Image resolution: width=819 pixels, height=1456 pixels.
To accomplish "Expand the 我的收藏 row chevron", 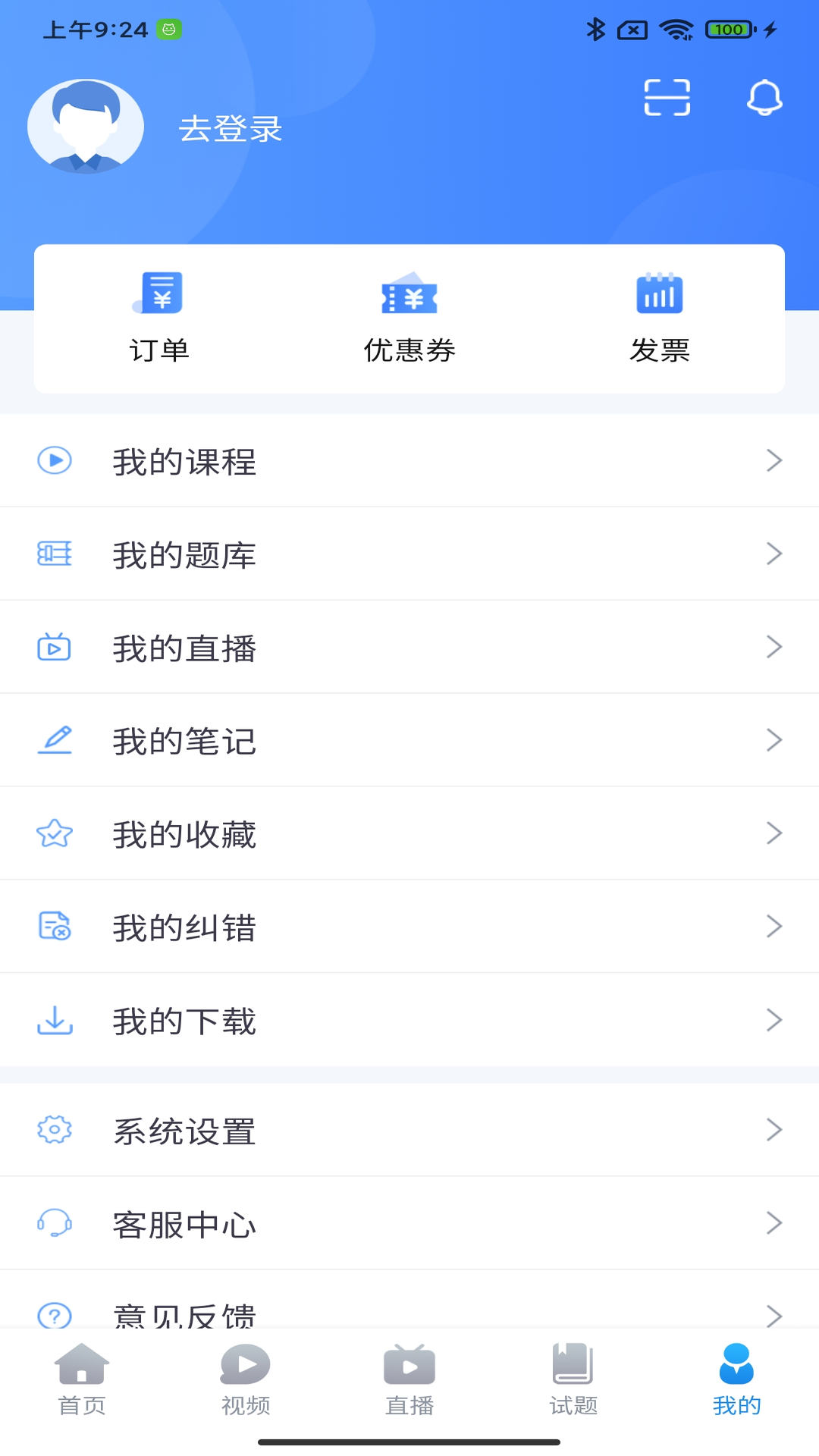I will point(775,833).
